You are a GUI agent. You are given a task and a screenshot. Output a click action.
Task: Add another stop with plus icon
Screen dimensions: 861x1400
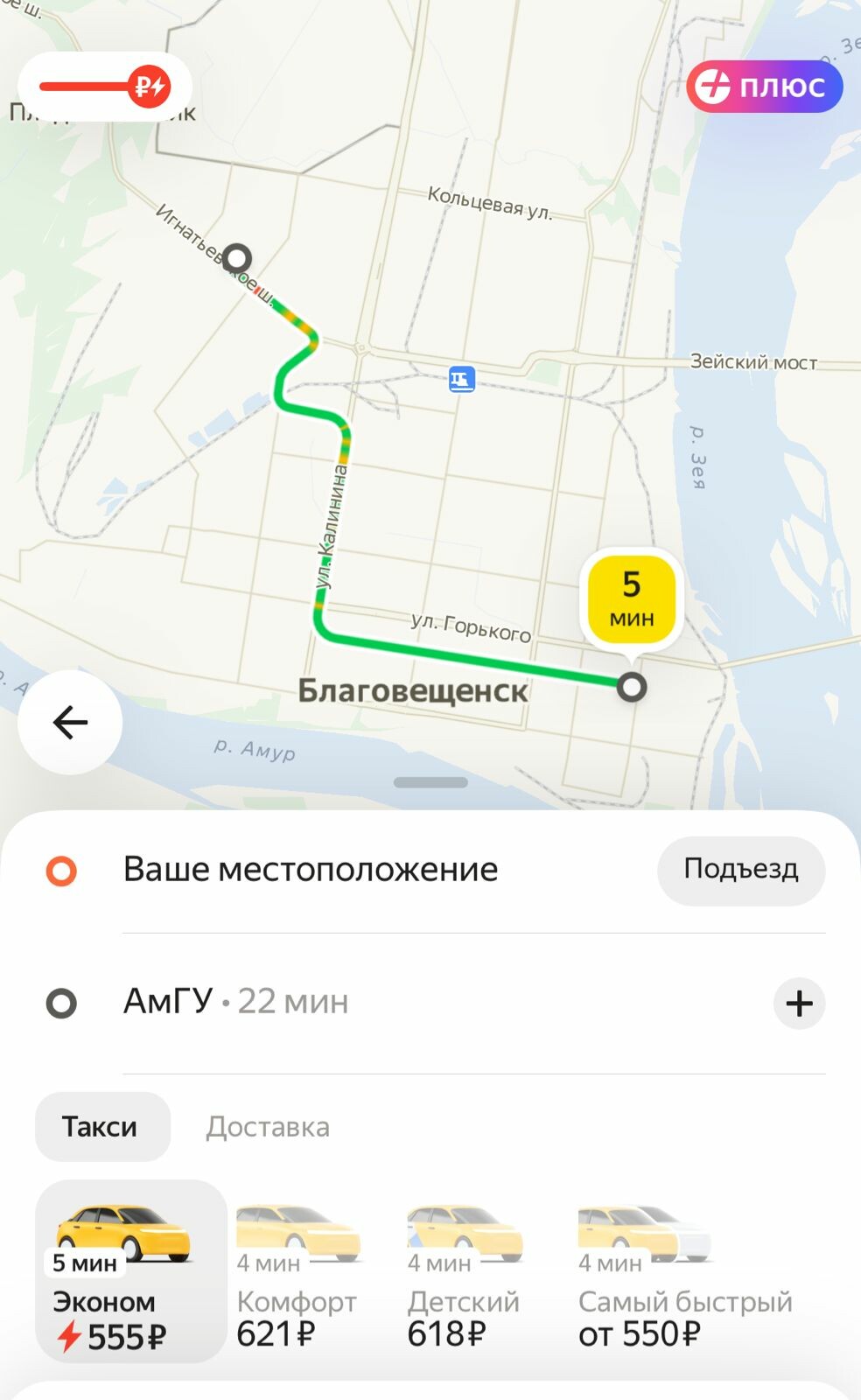[x=799, y=1003]
